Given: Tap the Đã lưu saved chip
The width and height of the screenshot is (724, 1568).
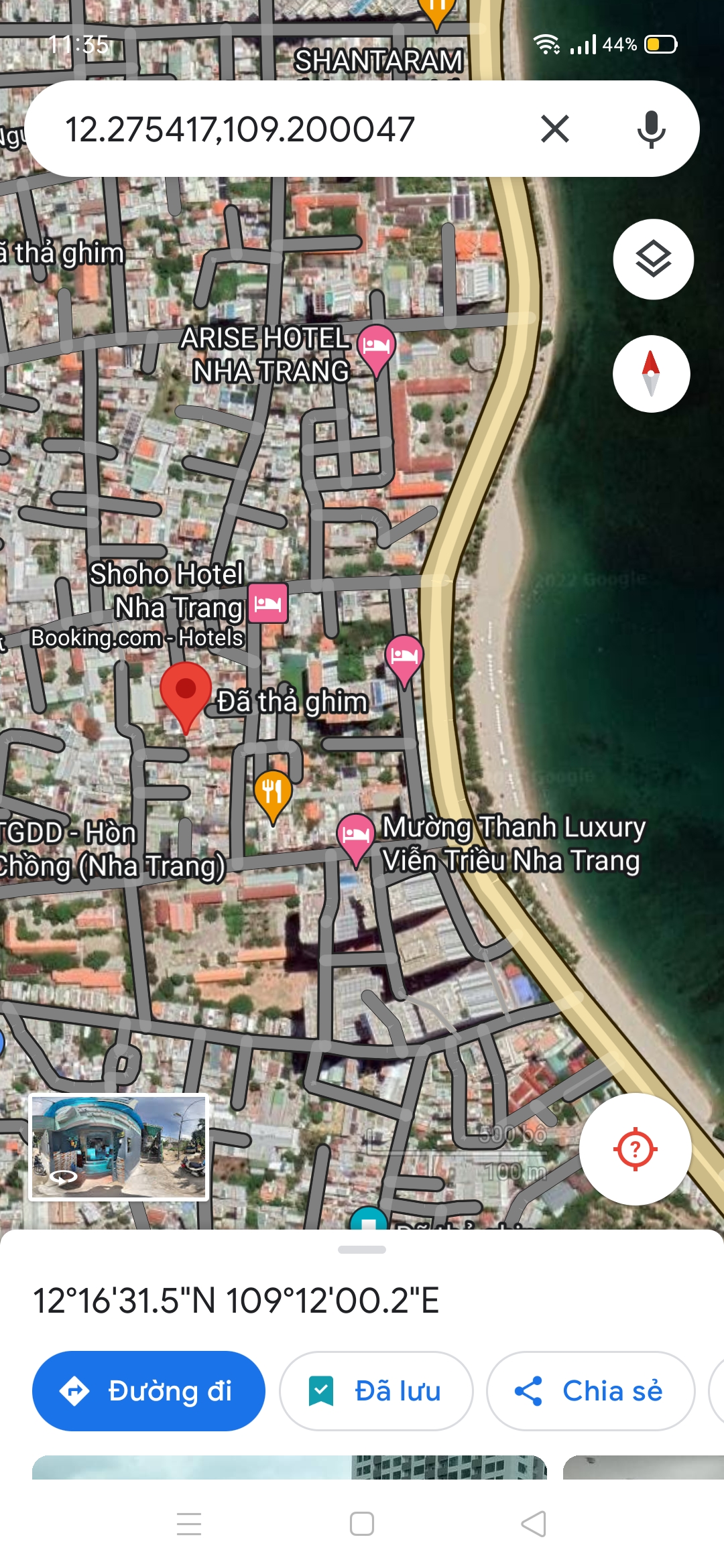Looking at the screenshot, I should [376, 1391].
